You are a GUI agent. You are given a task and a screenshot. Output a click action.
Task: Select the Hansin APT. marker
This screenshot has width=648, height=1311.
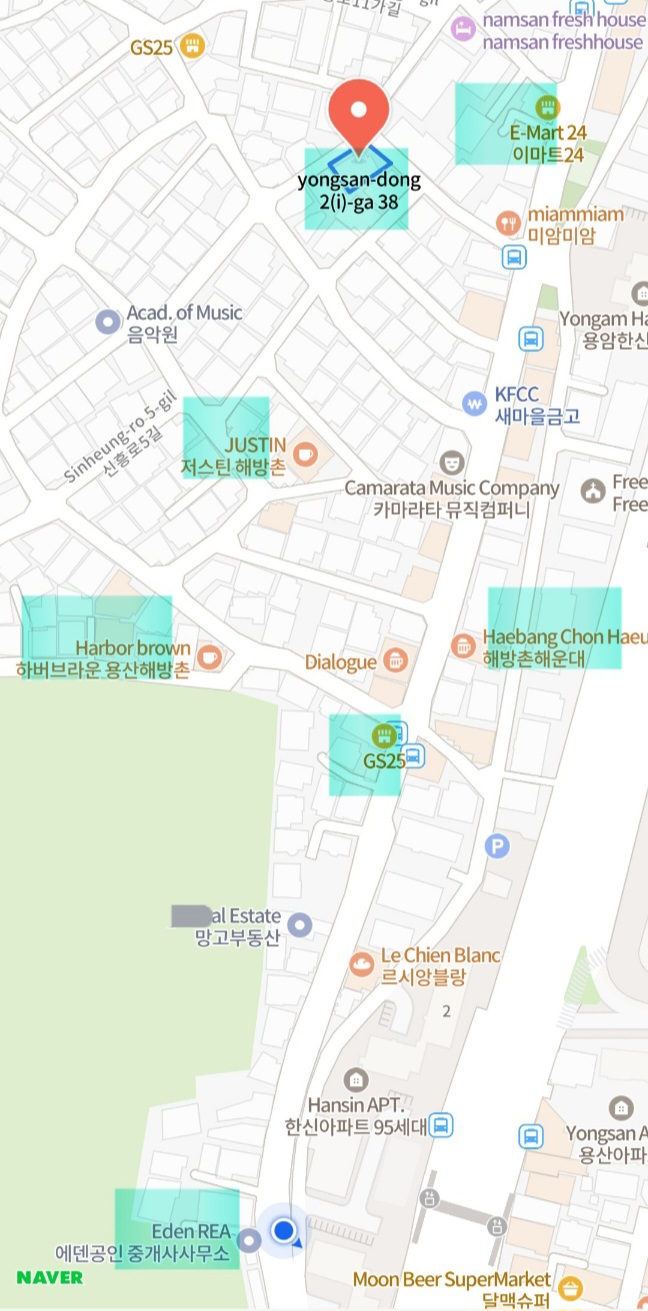355,1080
